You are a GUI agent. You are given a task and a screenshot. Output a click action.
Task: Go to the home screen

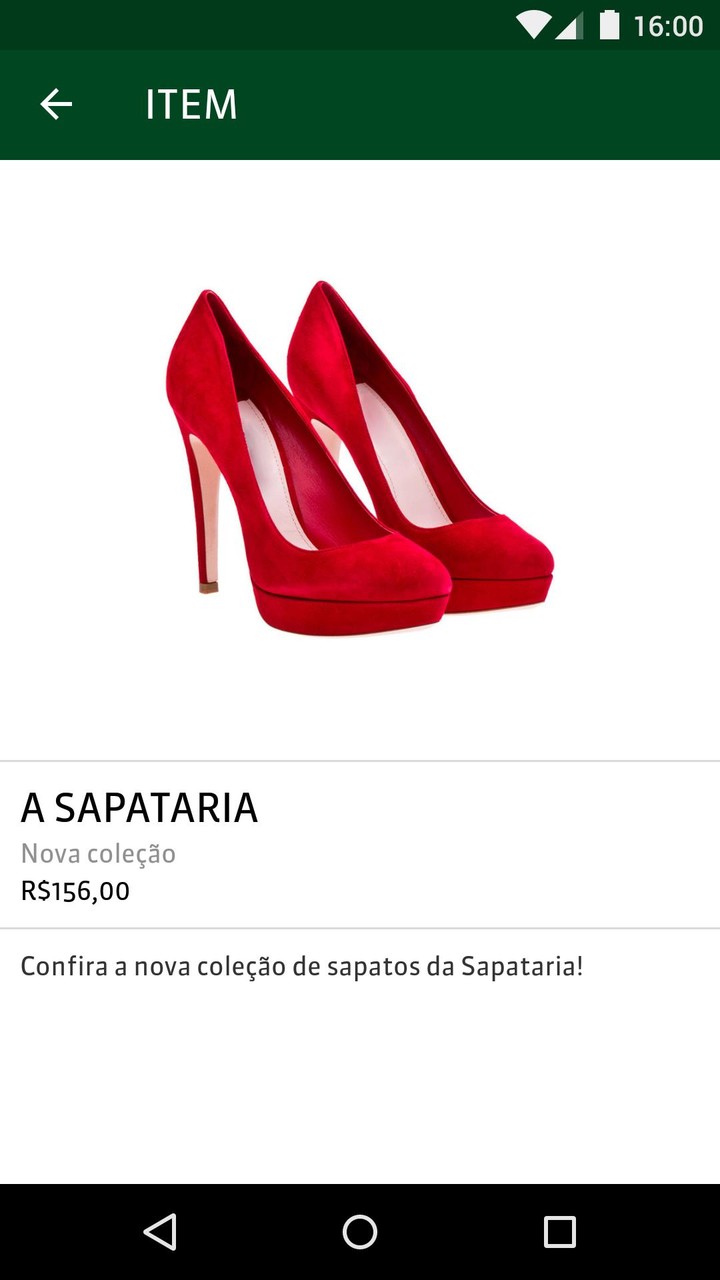tap(360, 1232)
